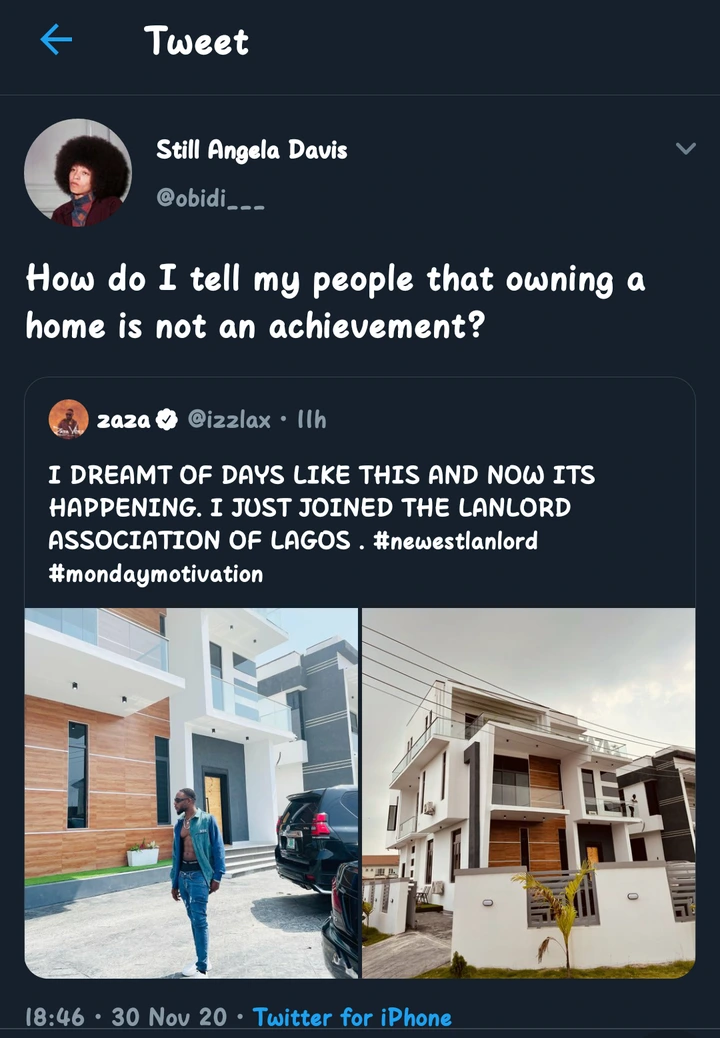Expand the tweet options chevron
Image resolution: width=720 pixels, height=1038 pixels.
pos(685,149)
